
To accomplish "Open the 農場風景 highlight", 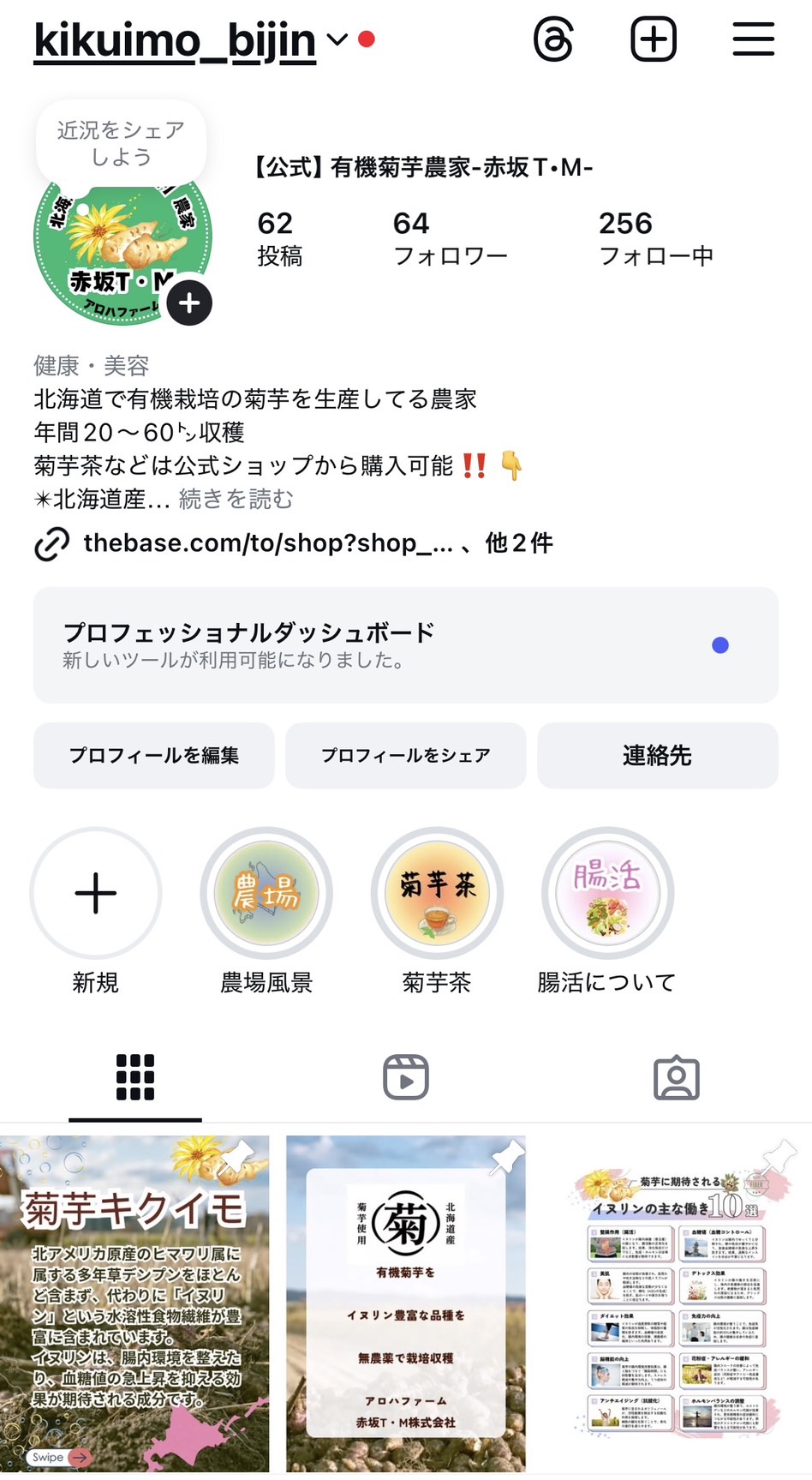I will [x=266, y=893].
